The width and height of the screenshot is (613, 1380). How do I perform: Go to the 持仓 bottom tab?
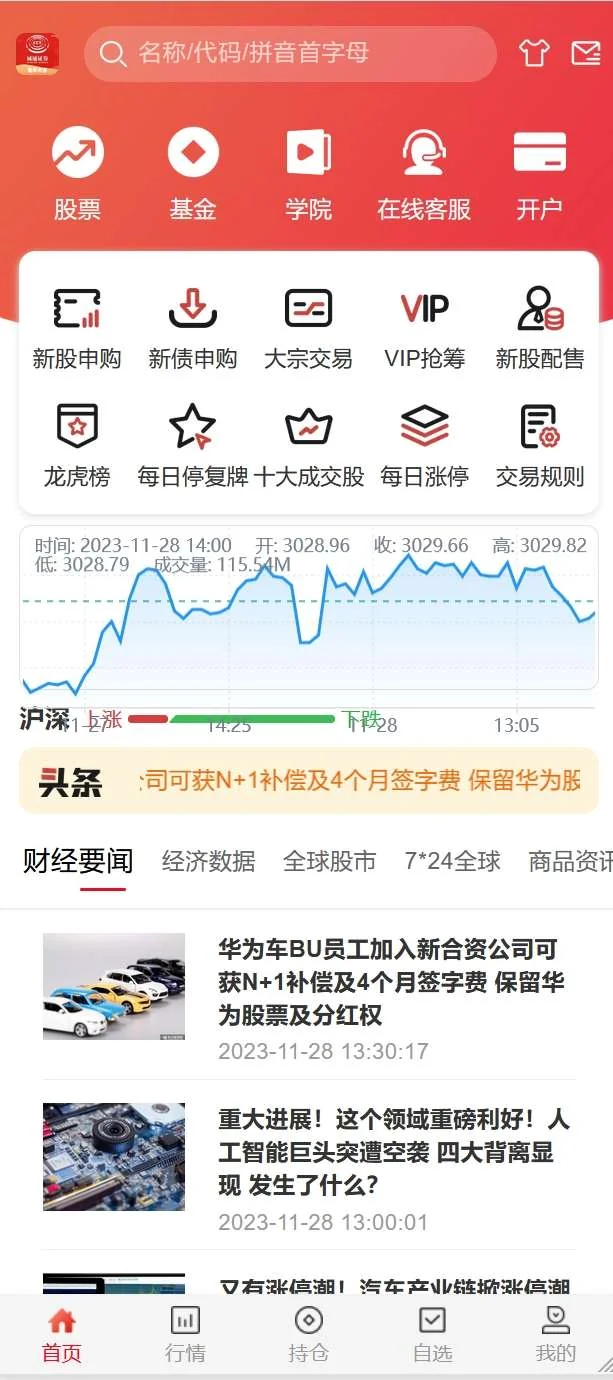coord(308,1334)
